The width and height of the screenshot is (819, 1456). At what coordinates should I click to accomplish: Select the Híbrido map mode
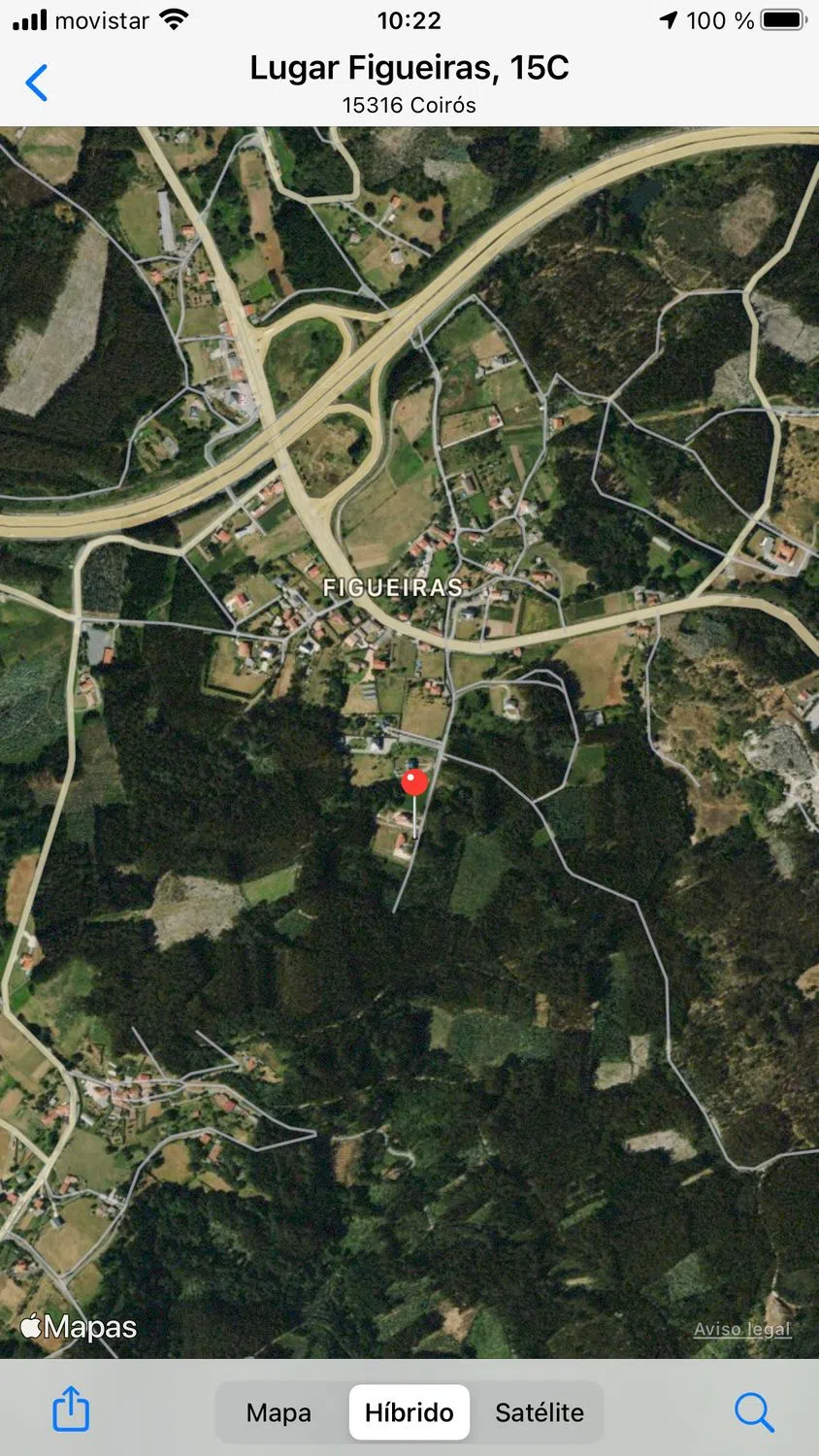(x=409, y=1412)
